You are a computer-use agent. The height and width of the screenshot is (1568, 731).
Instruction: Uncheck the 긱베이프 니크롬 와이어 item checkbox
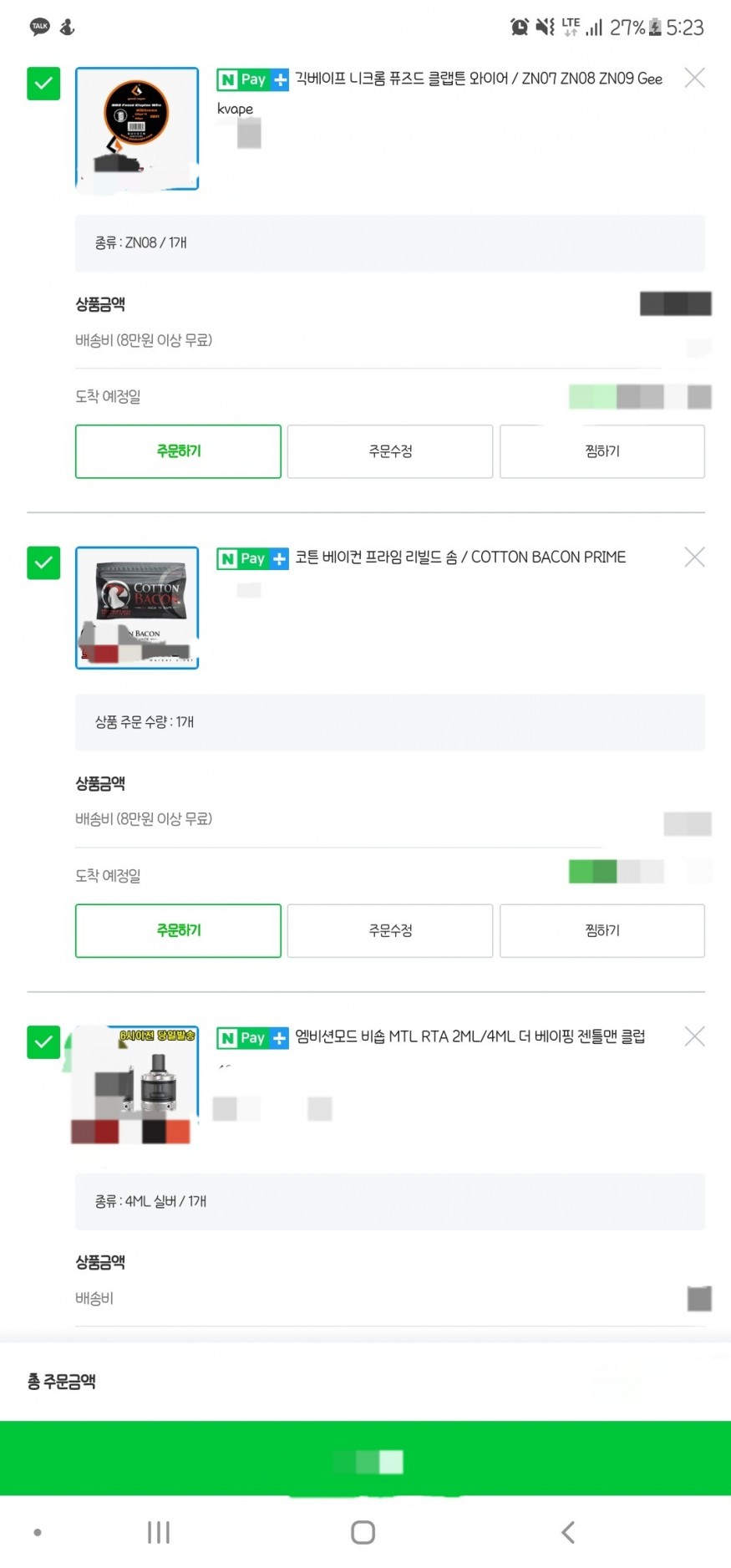click(x=43, y=84)
